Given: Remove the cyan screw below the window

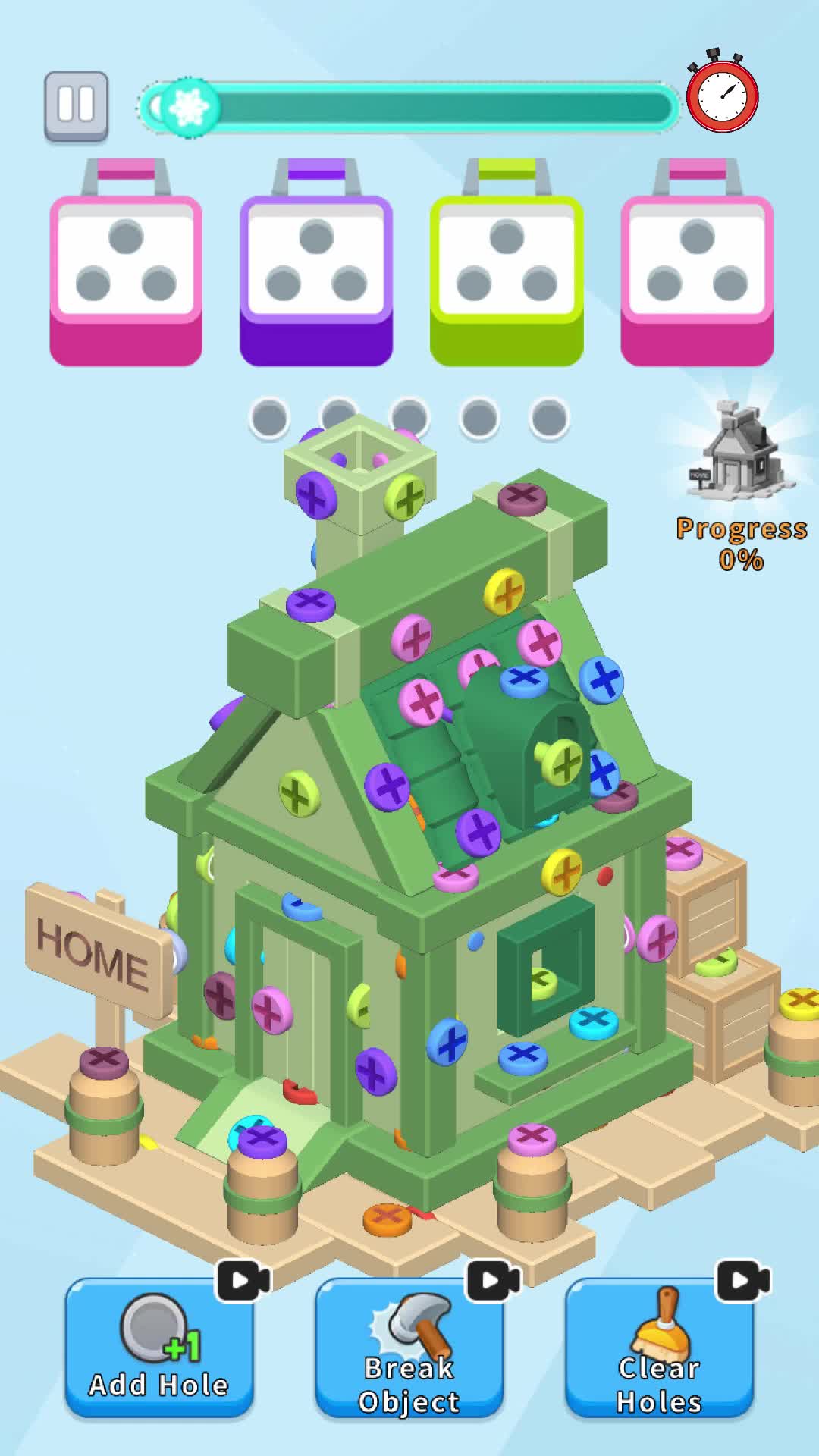Looking at the screenshot, I should pos(593,1020).
